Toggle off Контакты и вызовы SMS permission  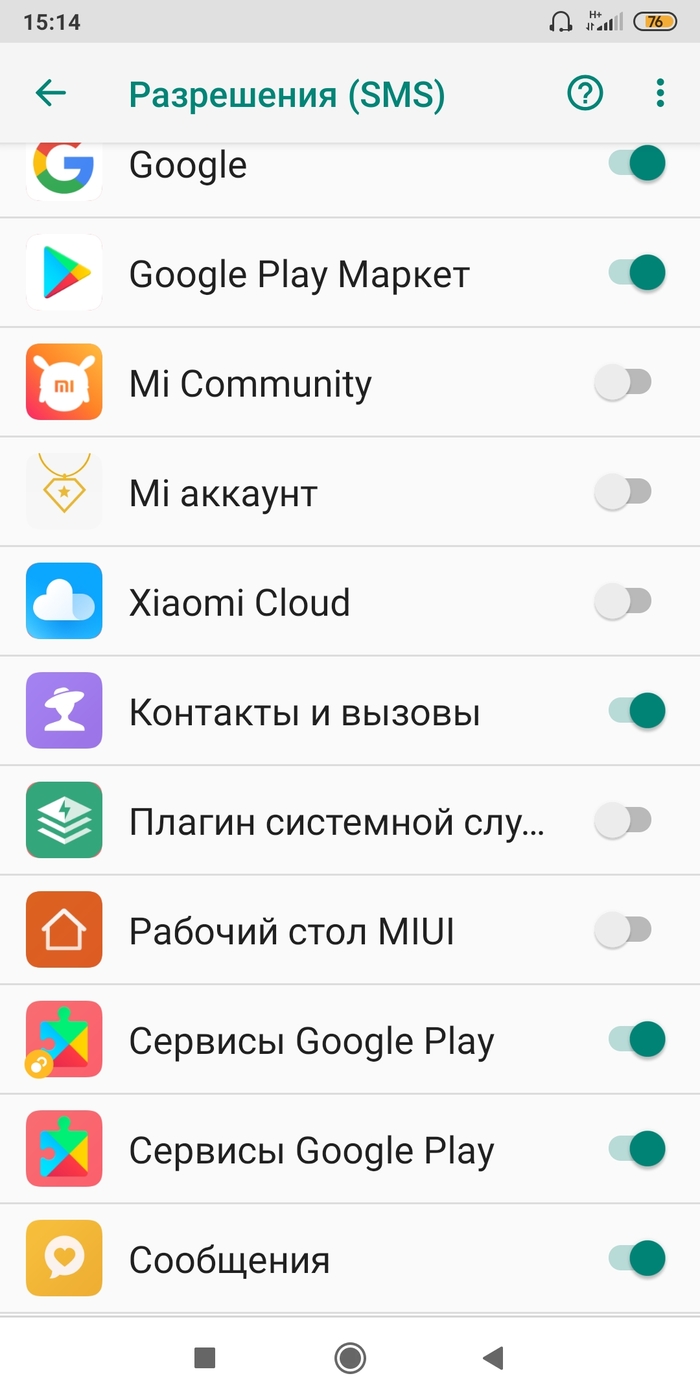[x=637, y=711]
